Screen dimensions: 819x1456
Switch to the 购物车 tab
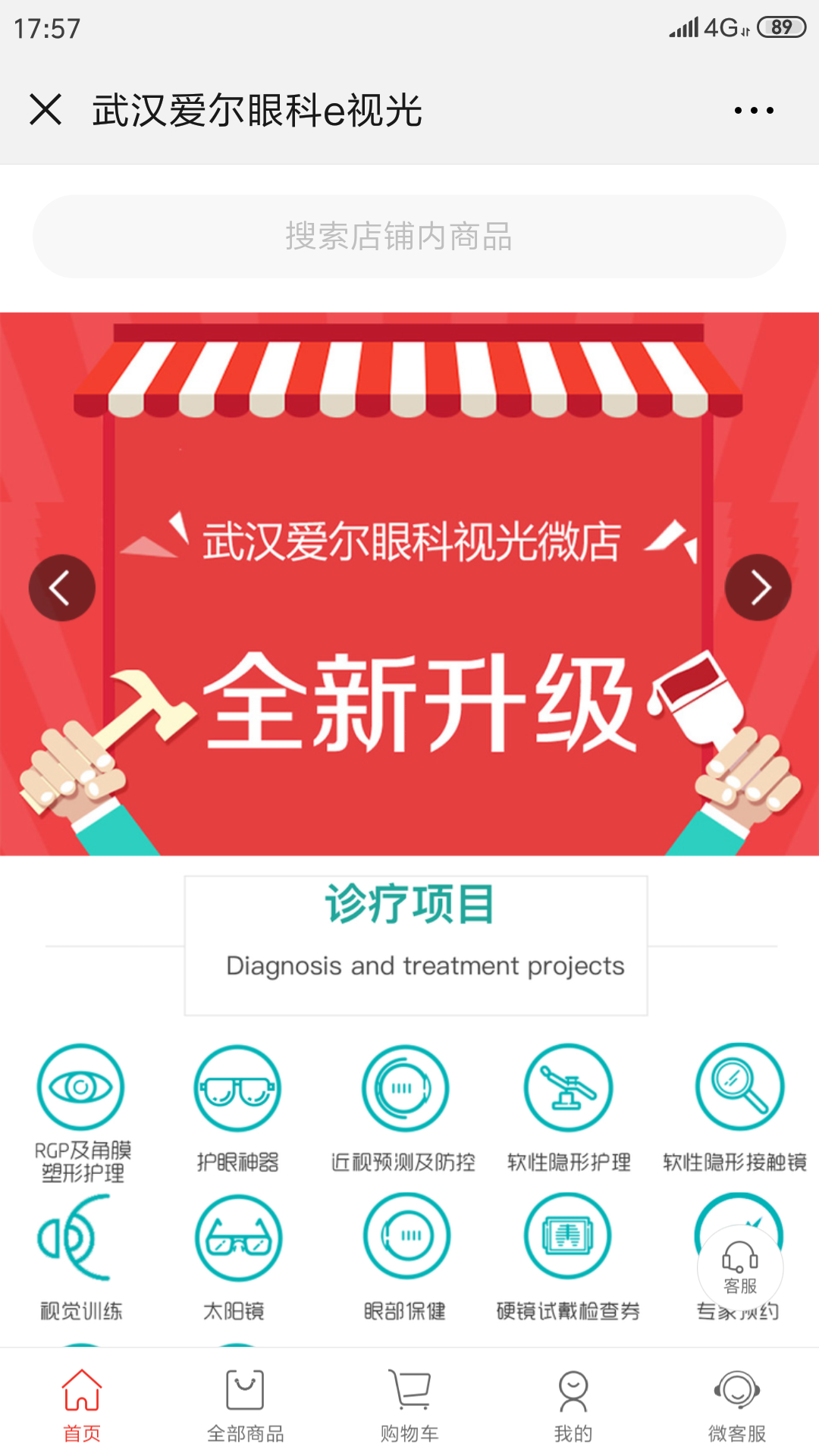[409, 1404]
